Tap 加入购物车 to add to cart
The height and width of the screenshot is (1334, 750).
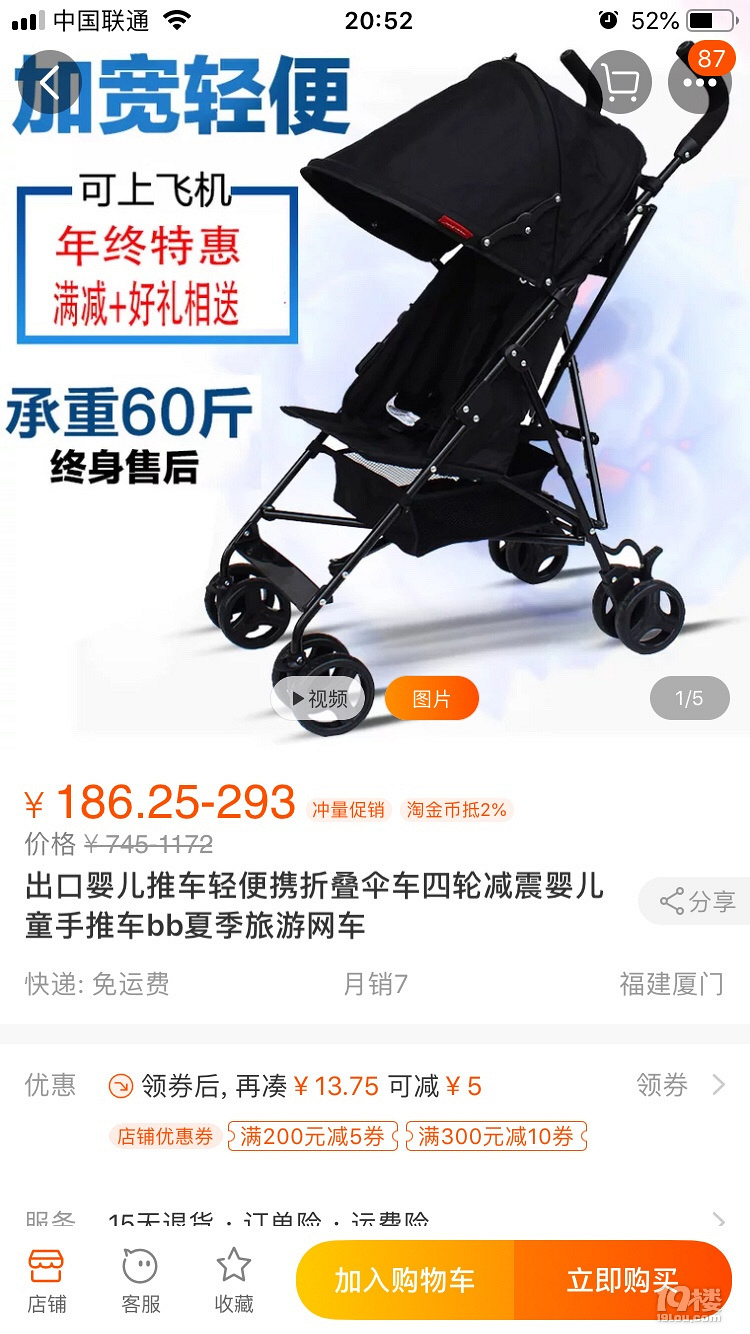pos(405,1280)
